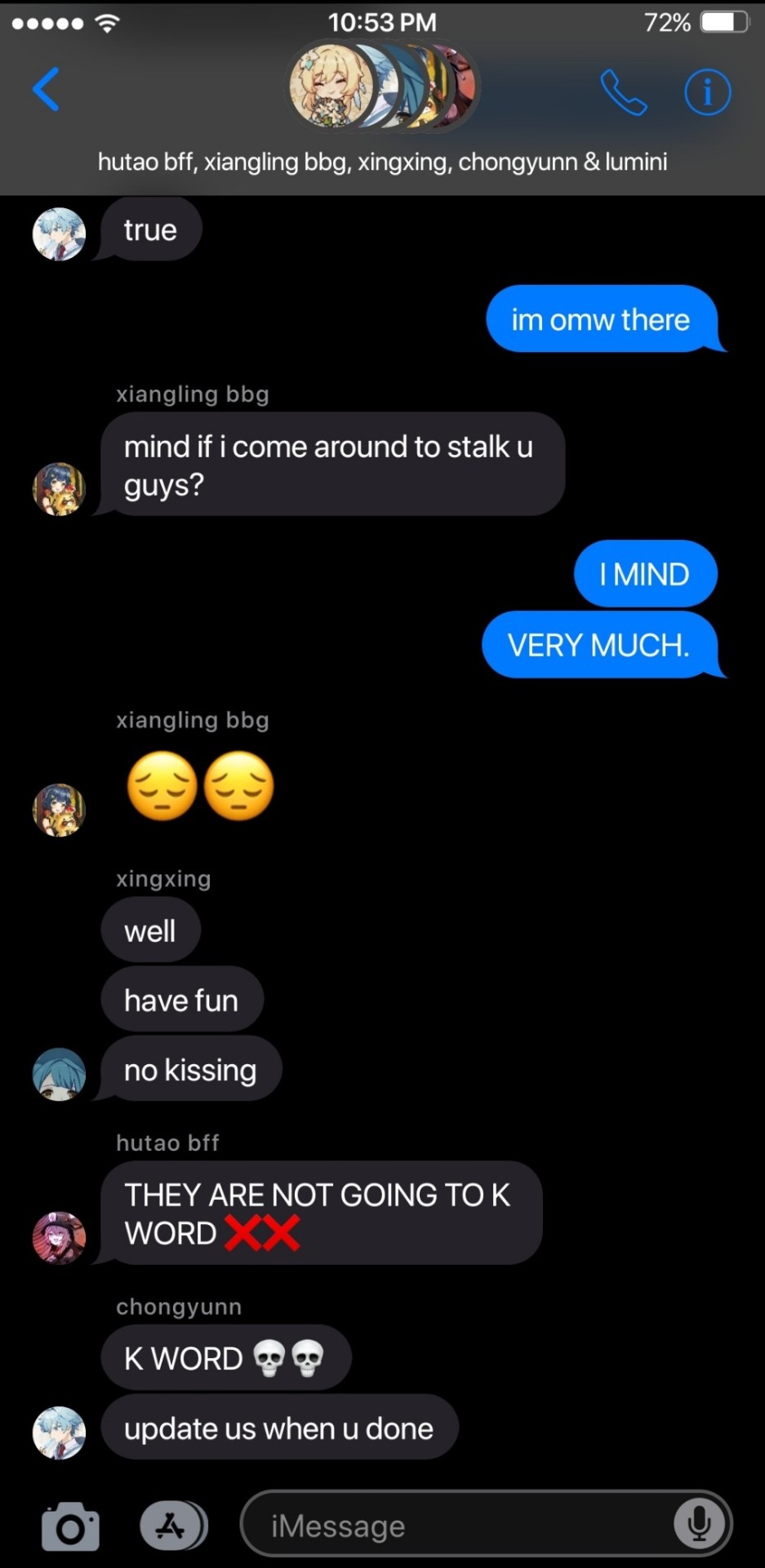Viewport: 765px width, 1568px height.
Task: Open group chat info details
Action: click(x=707, y=92)
